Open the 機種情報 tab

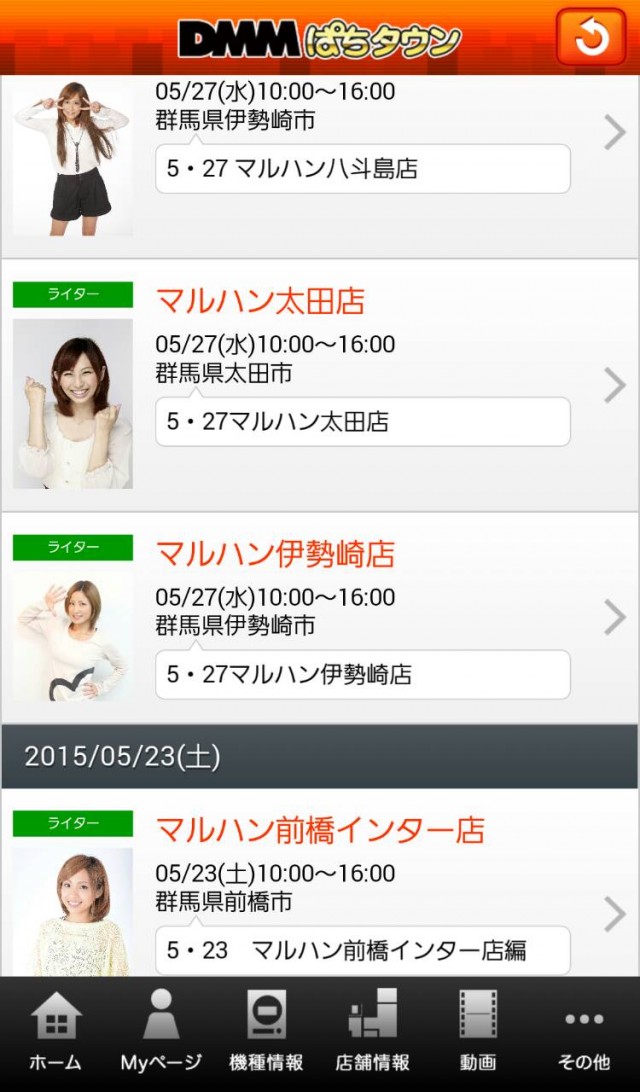(266, 1032)
